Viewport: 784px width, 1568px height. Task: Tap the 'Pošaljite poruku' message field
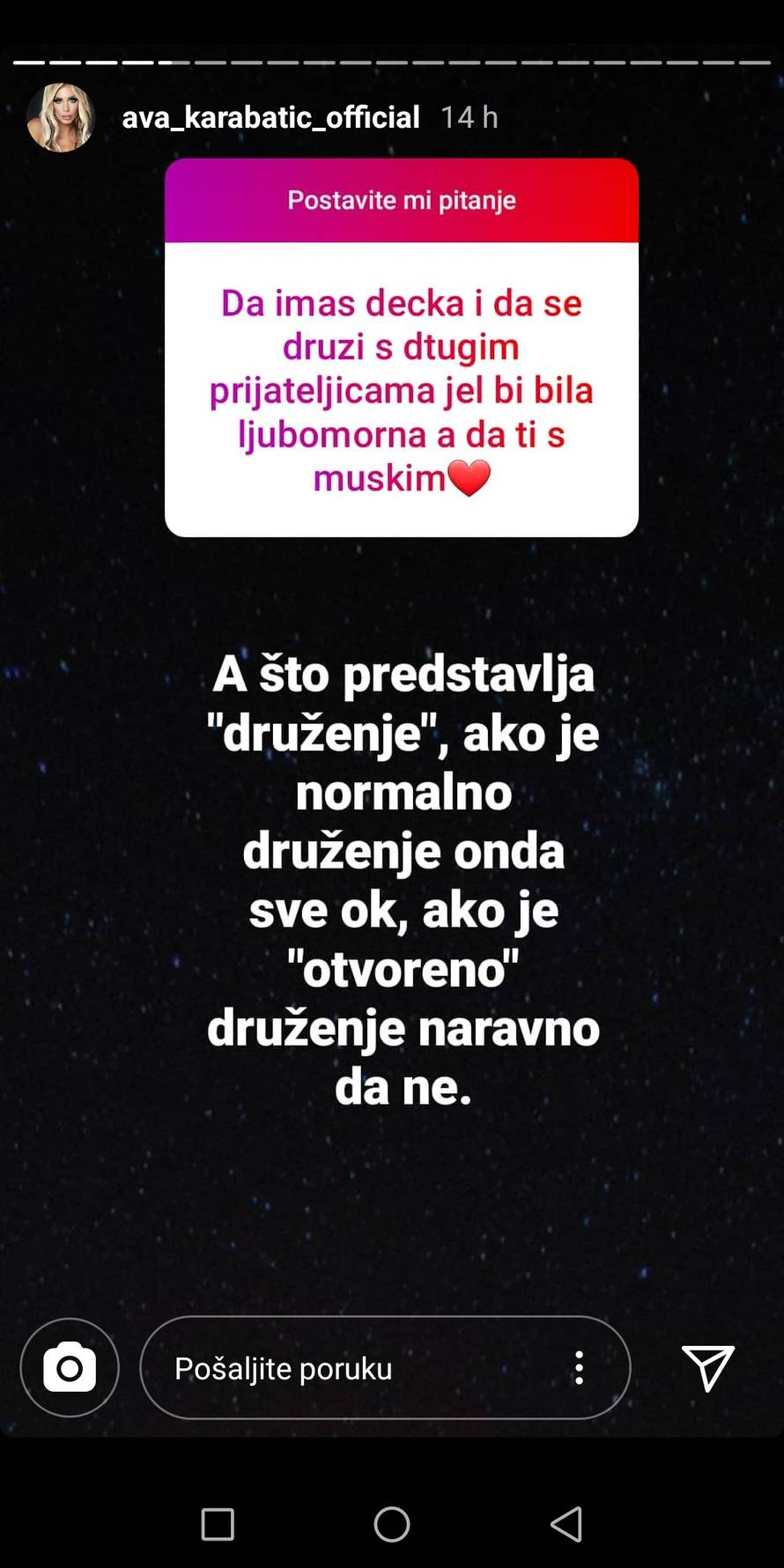coord(284,1368)
